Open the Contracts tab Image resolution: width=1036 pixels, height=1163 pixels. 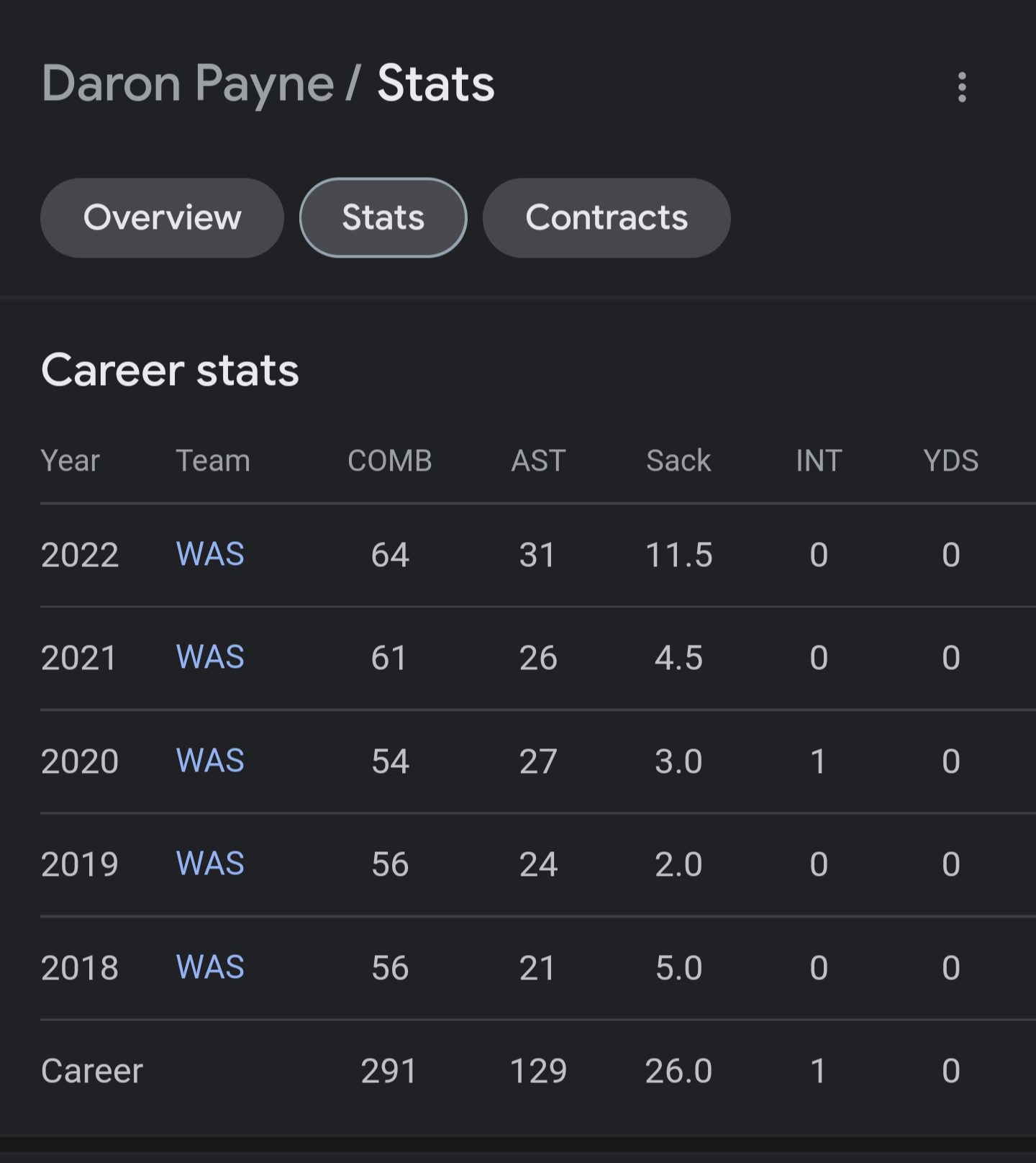point(606,218)
